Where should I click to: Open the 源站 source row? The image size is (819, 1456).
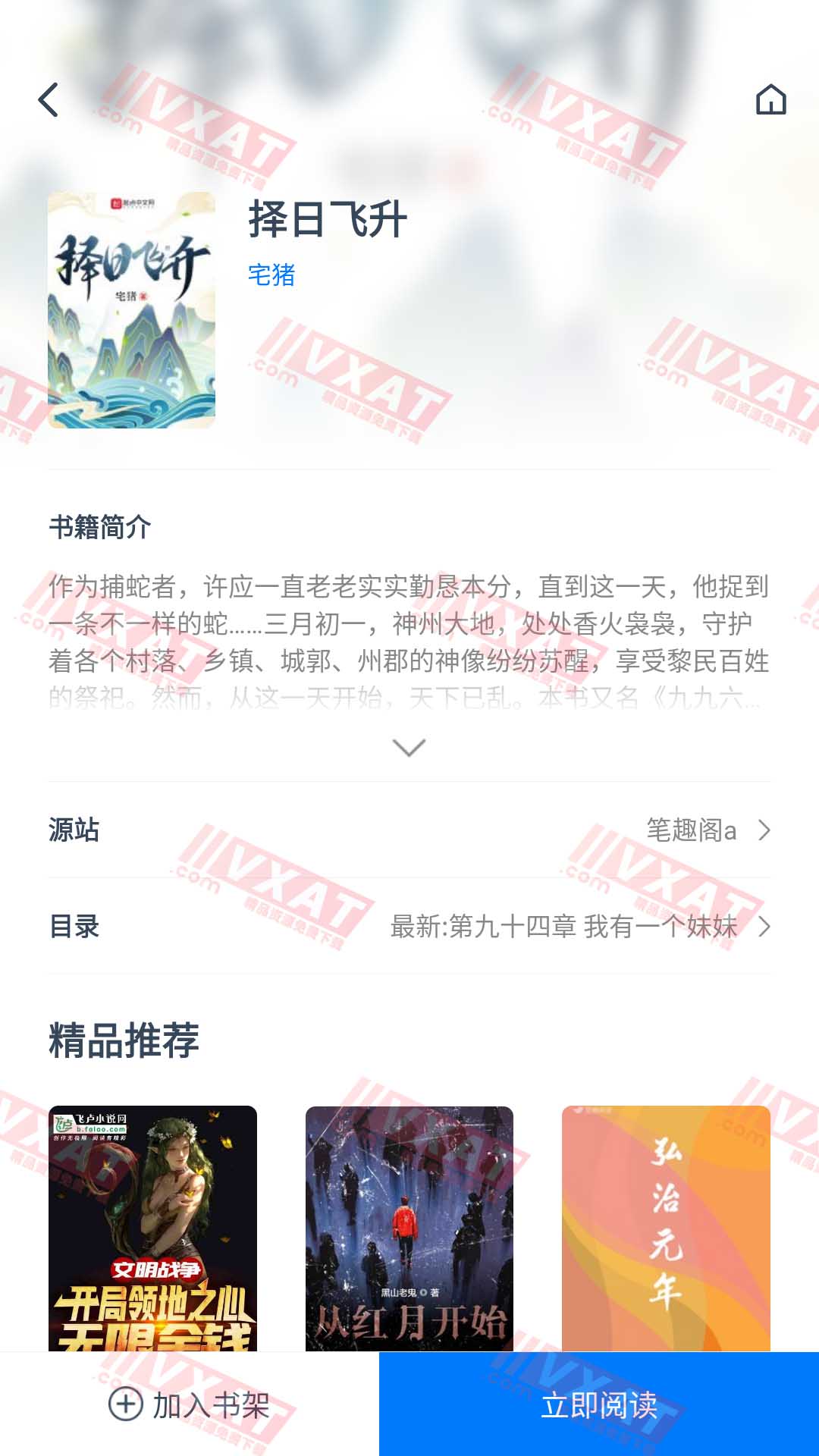click(409, 830)
